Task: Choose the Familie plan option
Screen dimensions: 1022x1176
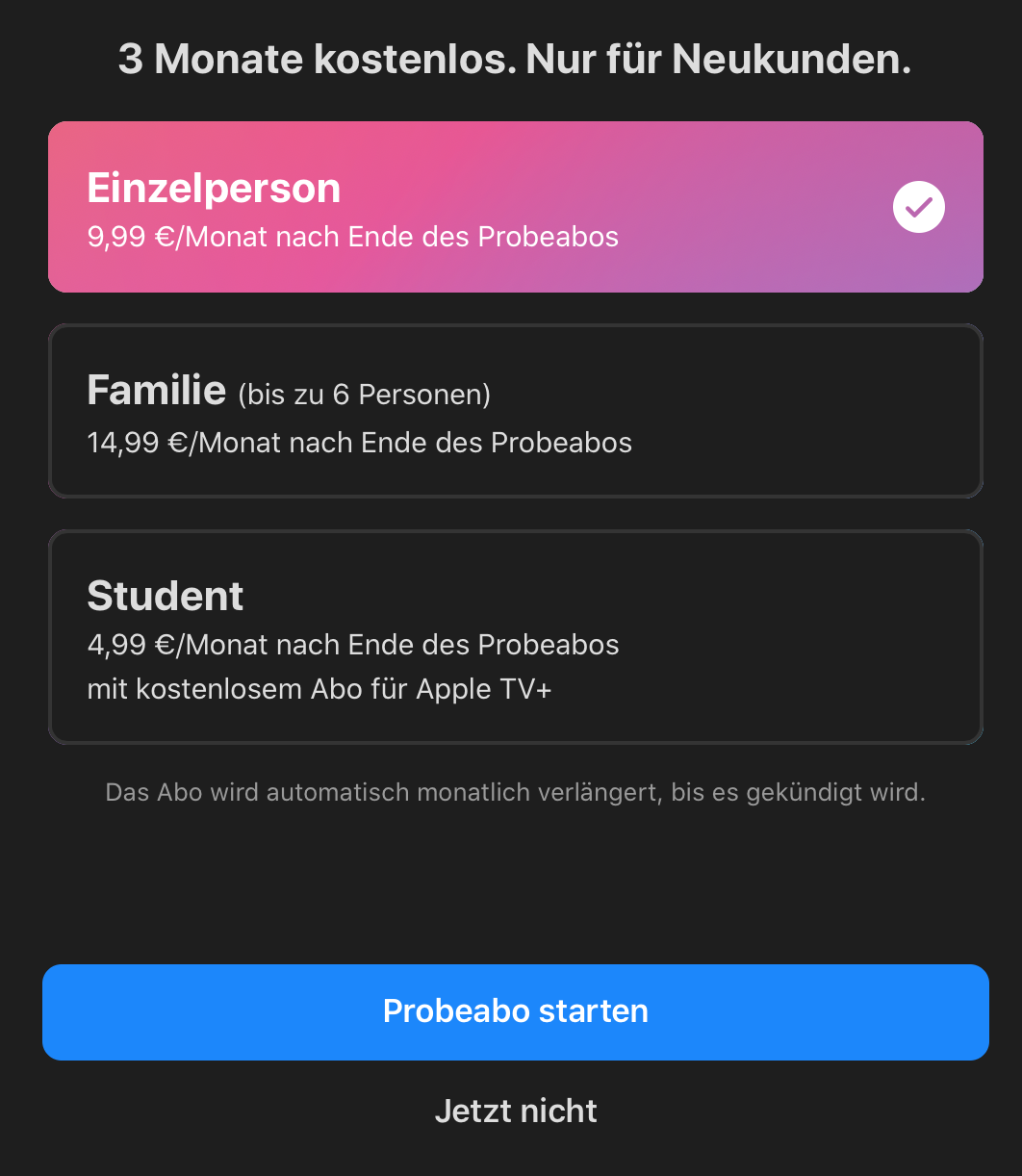Action: pos(515,411)
